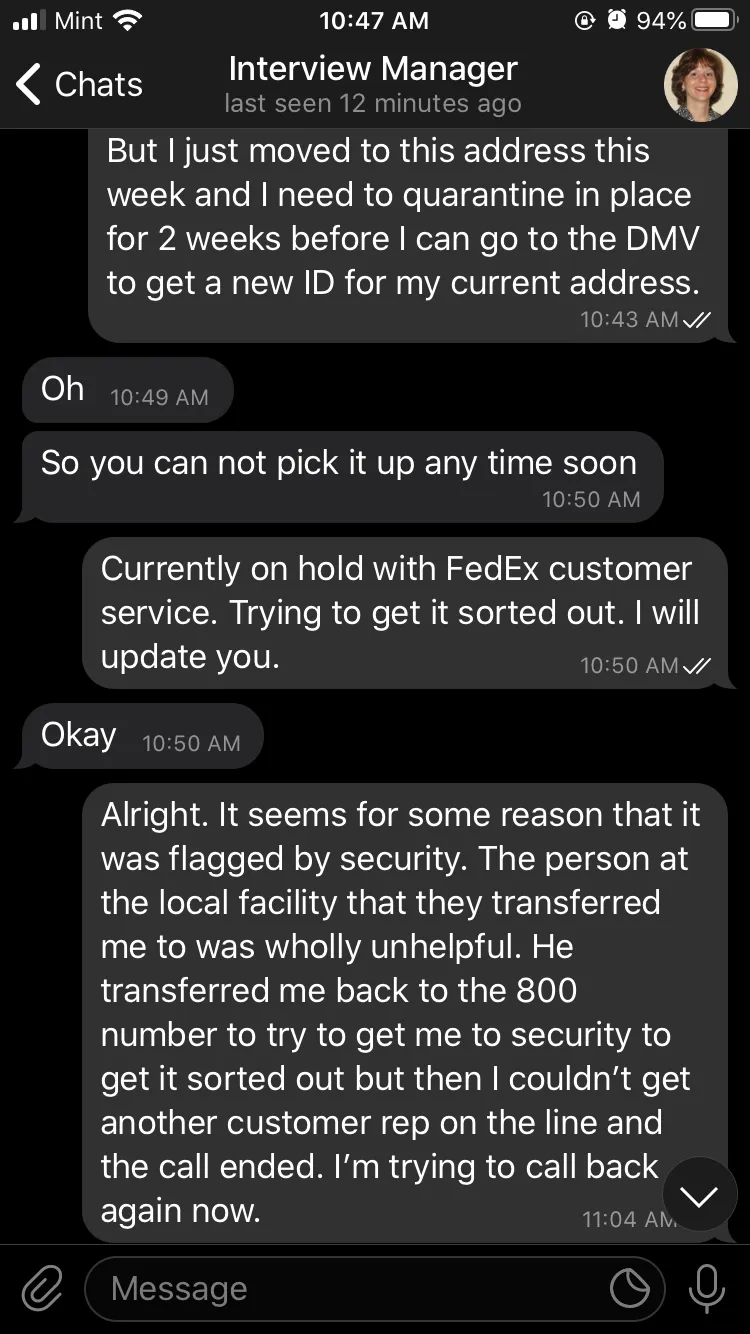Record a voice message with microphone
750x1334 pixels.
pos(707,1289)
